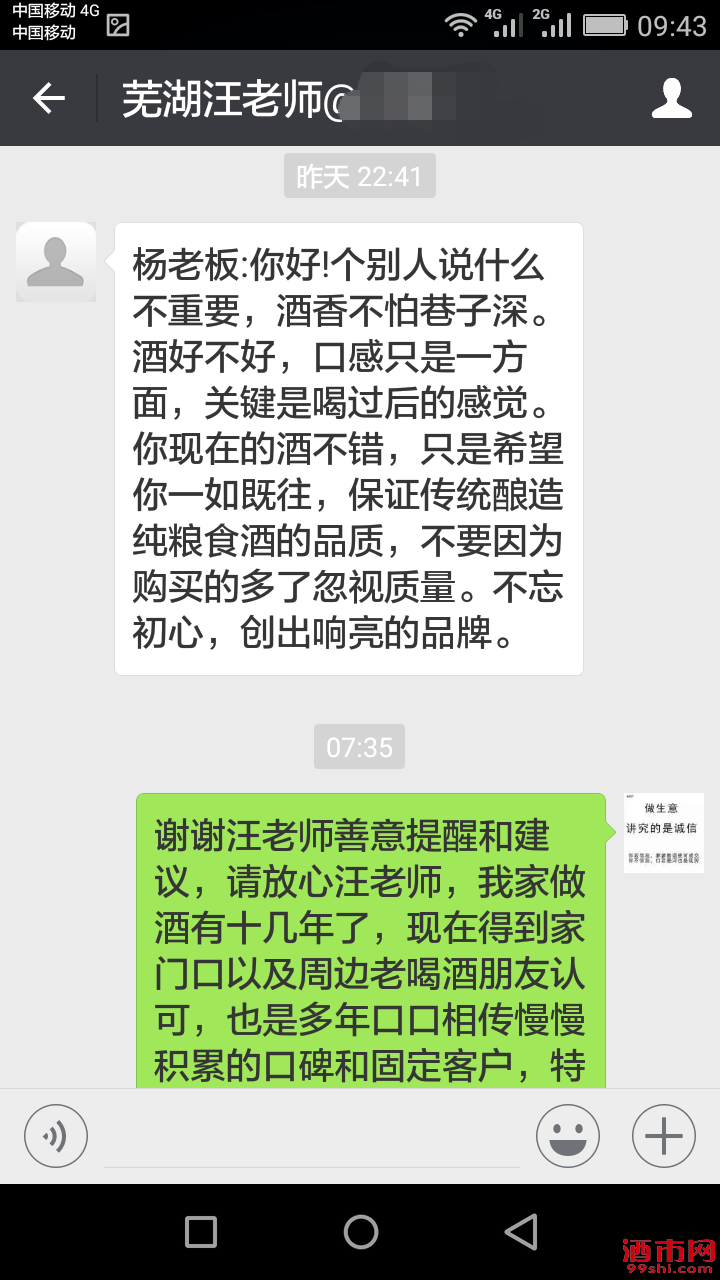Open the emoji sticker panel
The height and width of the screenshot is (1280, 720).
tap(567, 1136)
